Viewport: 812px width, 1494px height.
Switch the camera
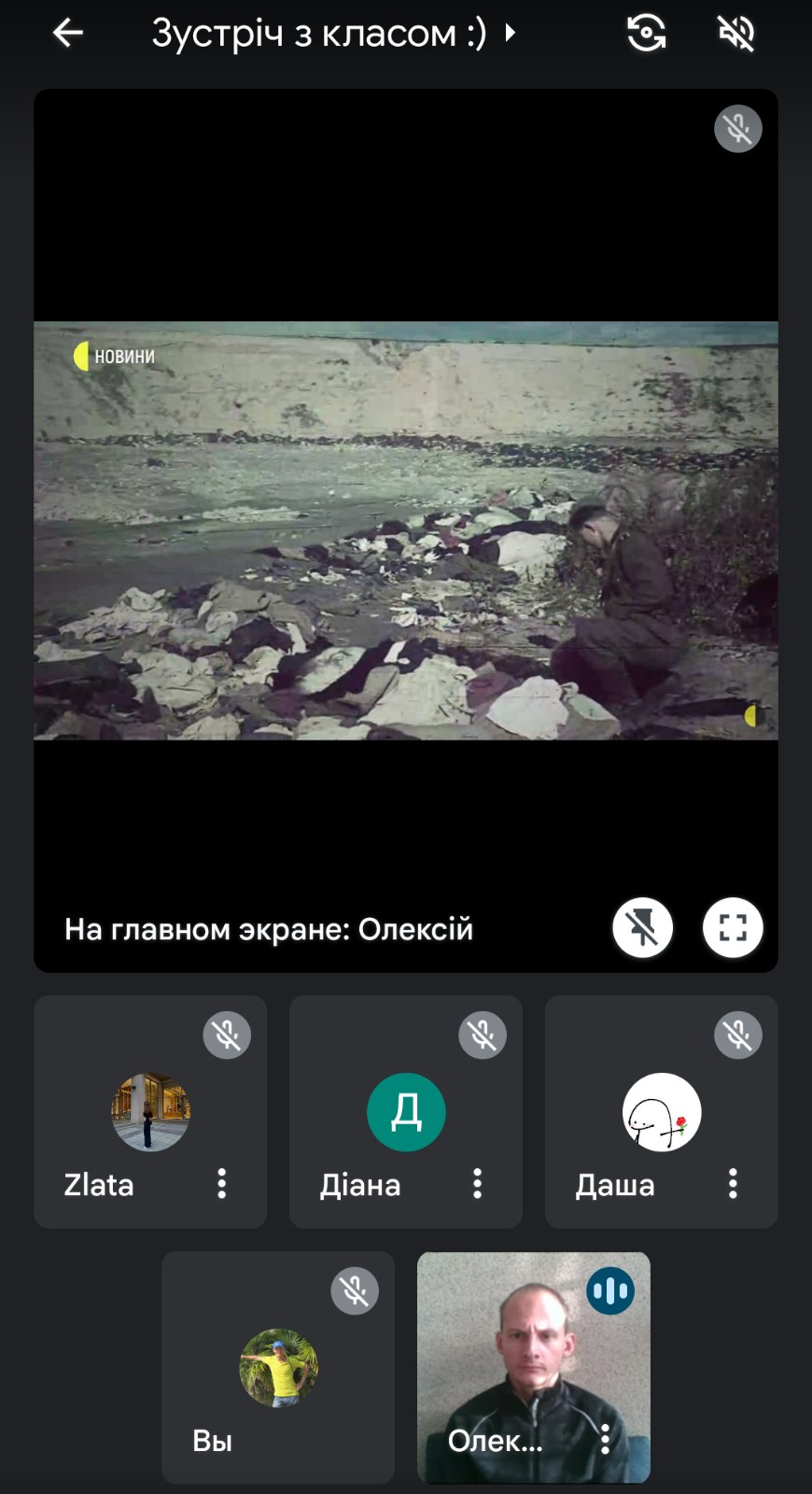[646, 34]
